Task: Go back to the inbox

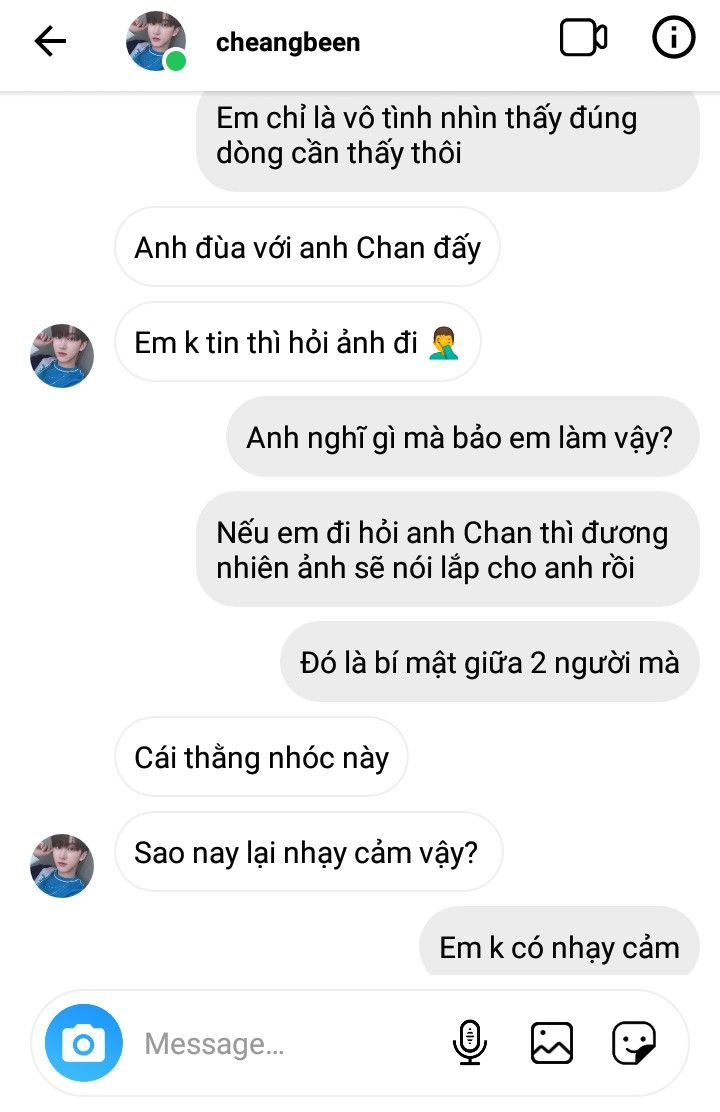Action: [50, 41]
